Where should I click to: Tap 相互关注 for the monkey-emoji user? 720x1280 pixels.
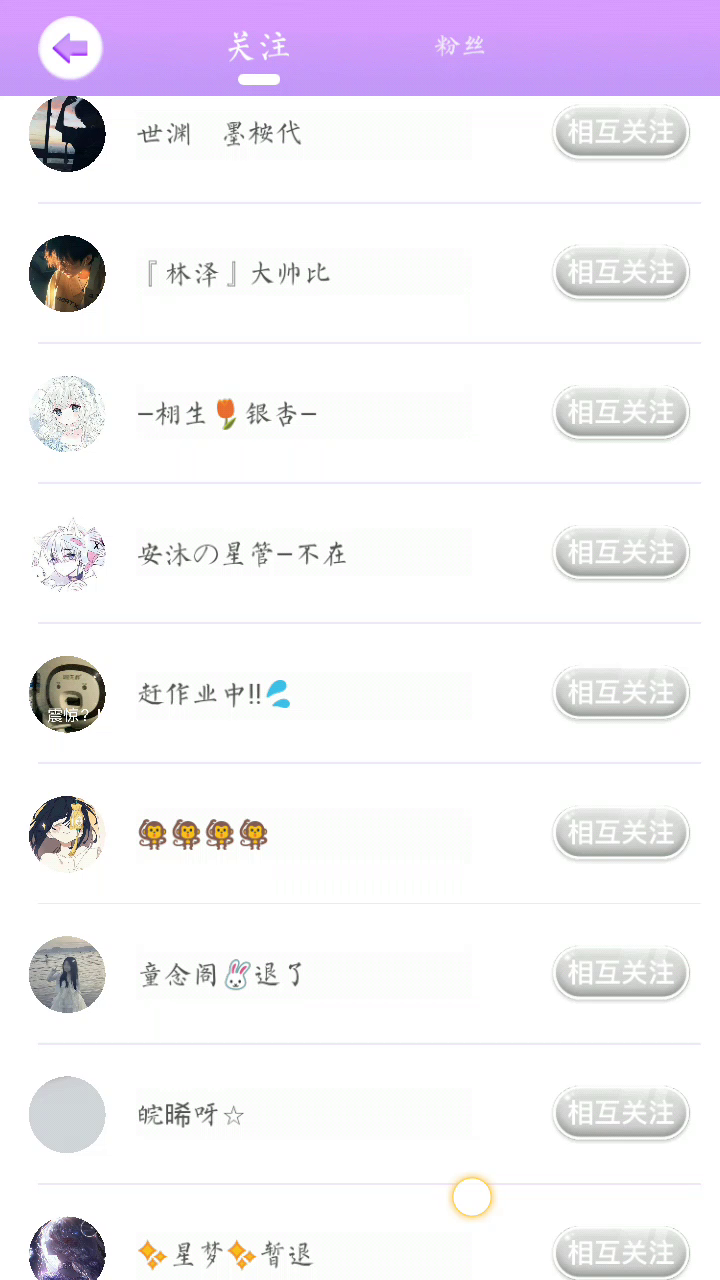(621, 832)
